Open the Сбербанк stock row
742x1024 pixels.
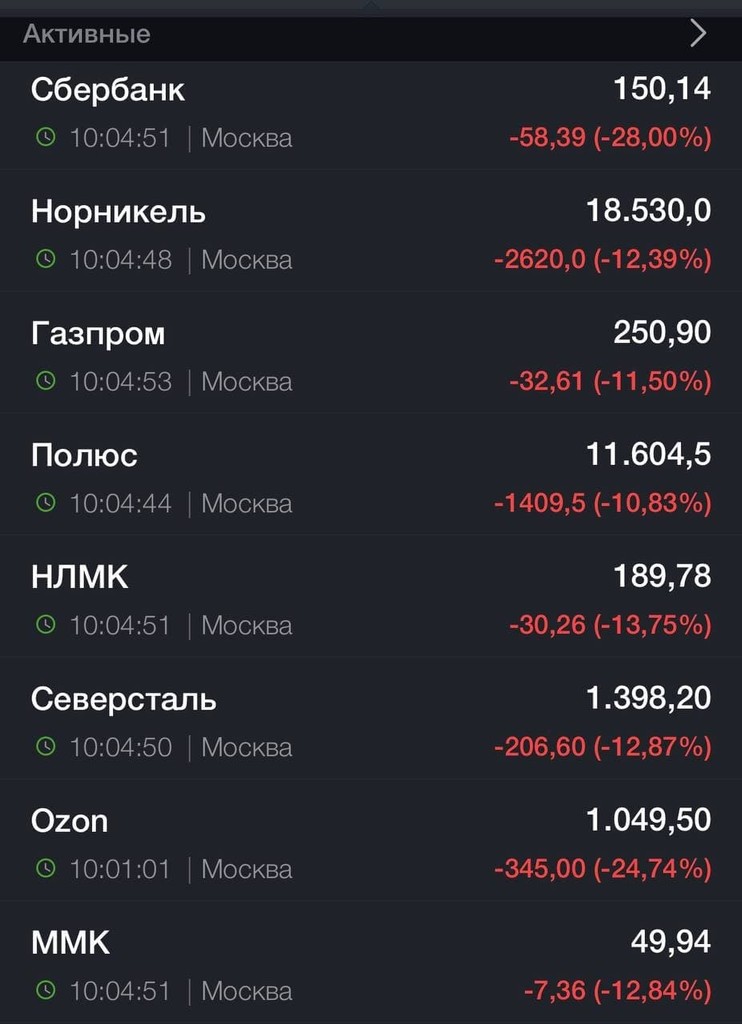point(370,112)
